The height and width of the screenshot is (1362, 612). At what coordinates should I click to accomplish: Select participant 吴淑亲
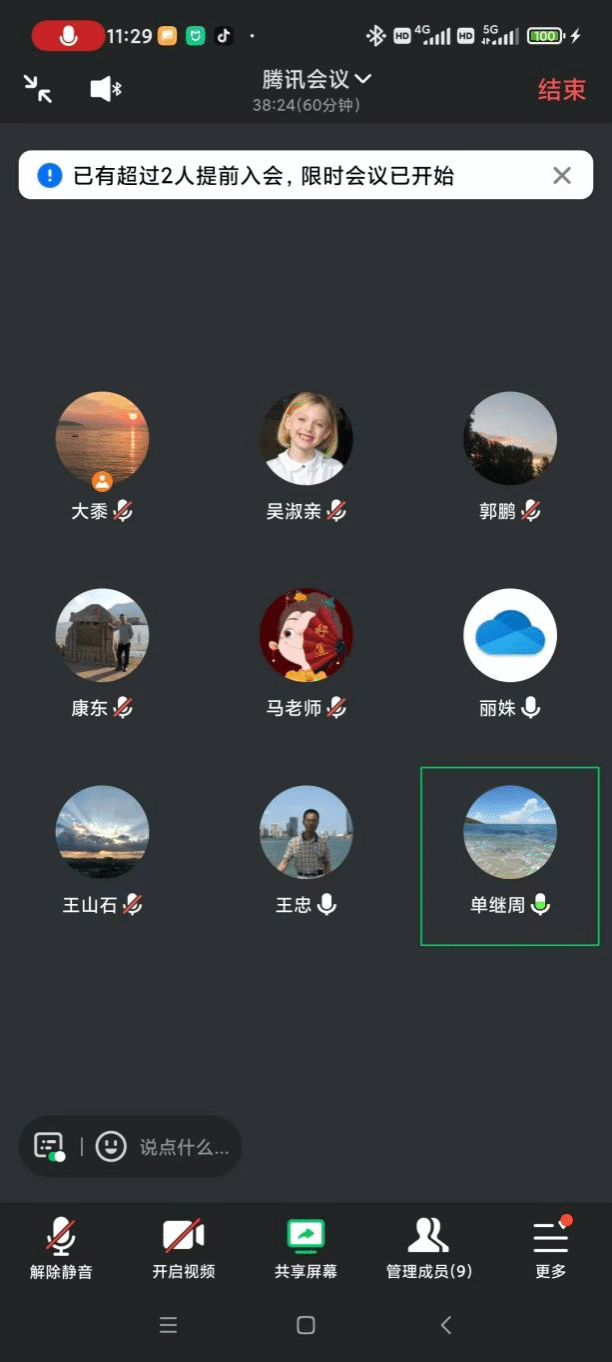(306, 440)
